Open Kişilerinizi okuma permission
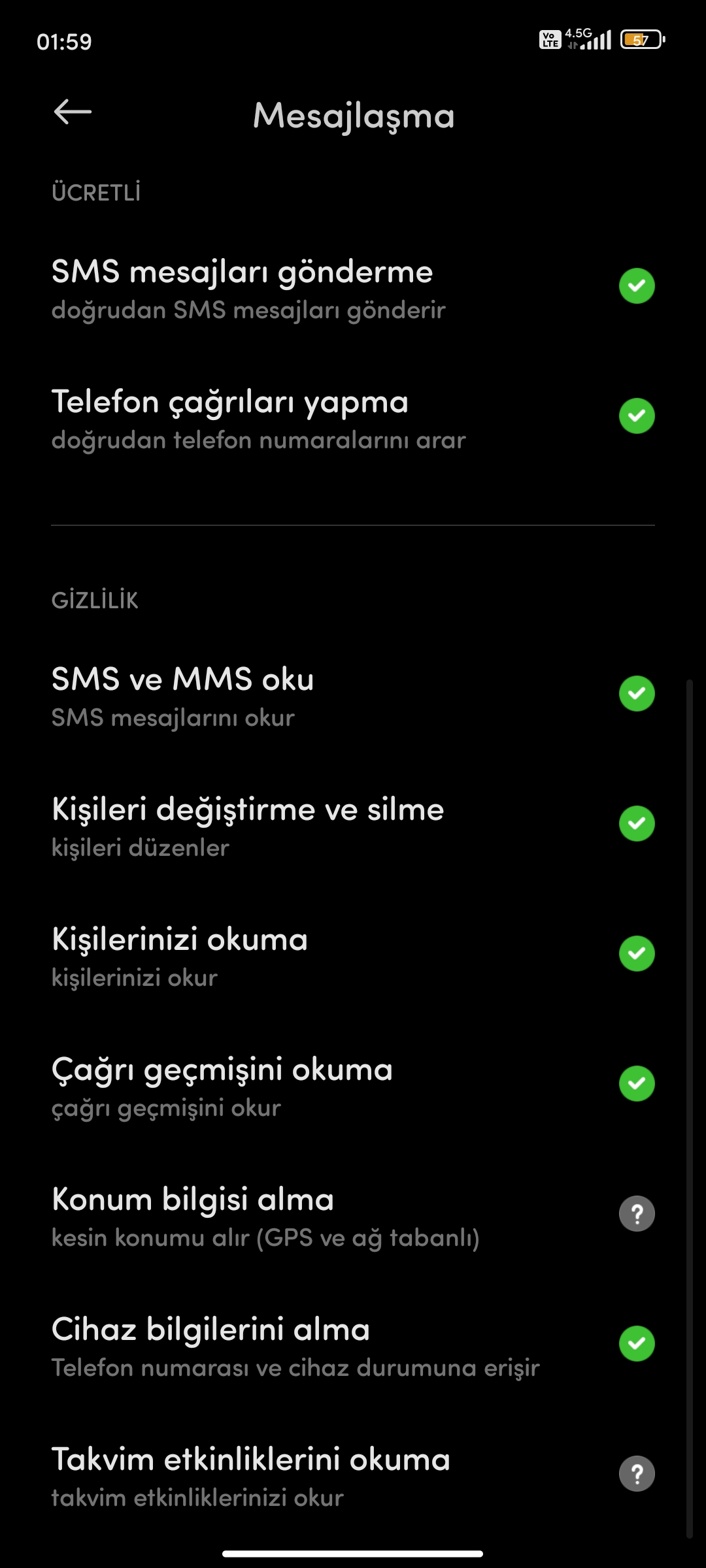The image size is (706, 1568). coord(353,955)
